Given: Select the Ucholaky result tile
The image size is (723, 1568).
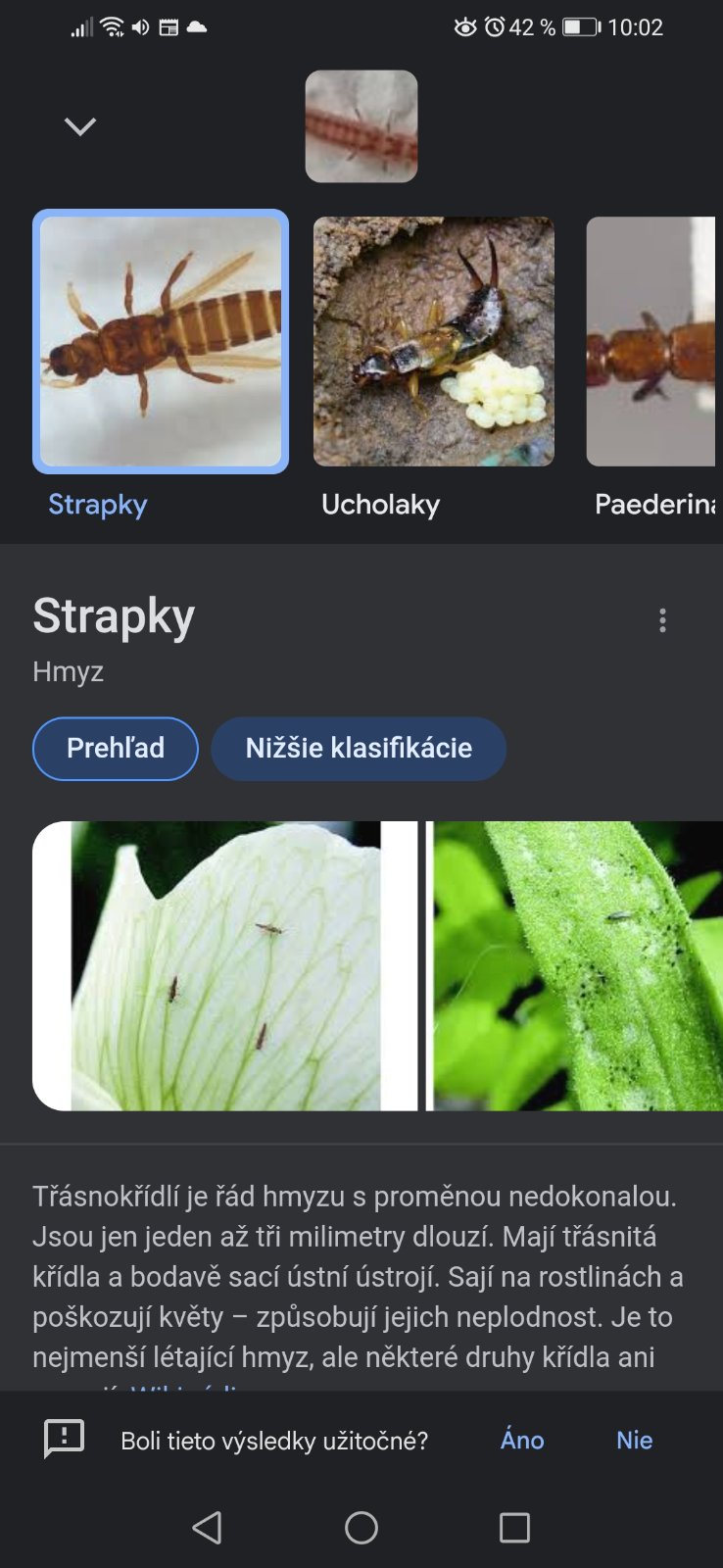Looking at the screenshot, I should pyautogui.click(x=433, y=341).
